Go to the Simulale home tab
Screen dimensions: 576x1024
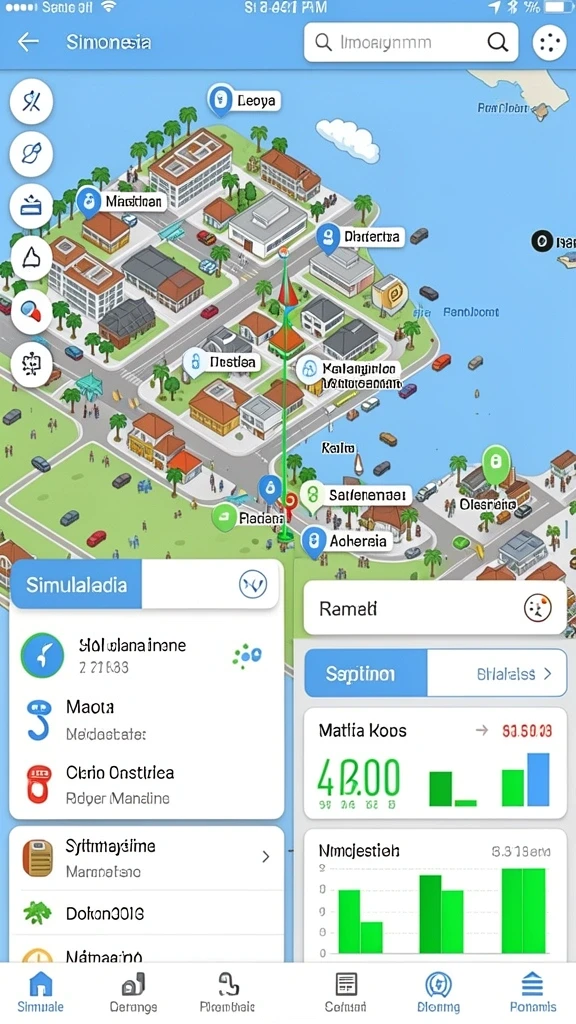[40, 991]
